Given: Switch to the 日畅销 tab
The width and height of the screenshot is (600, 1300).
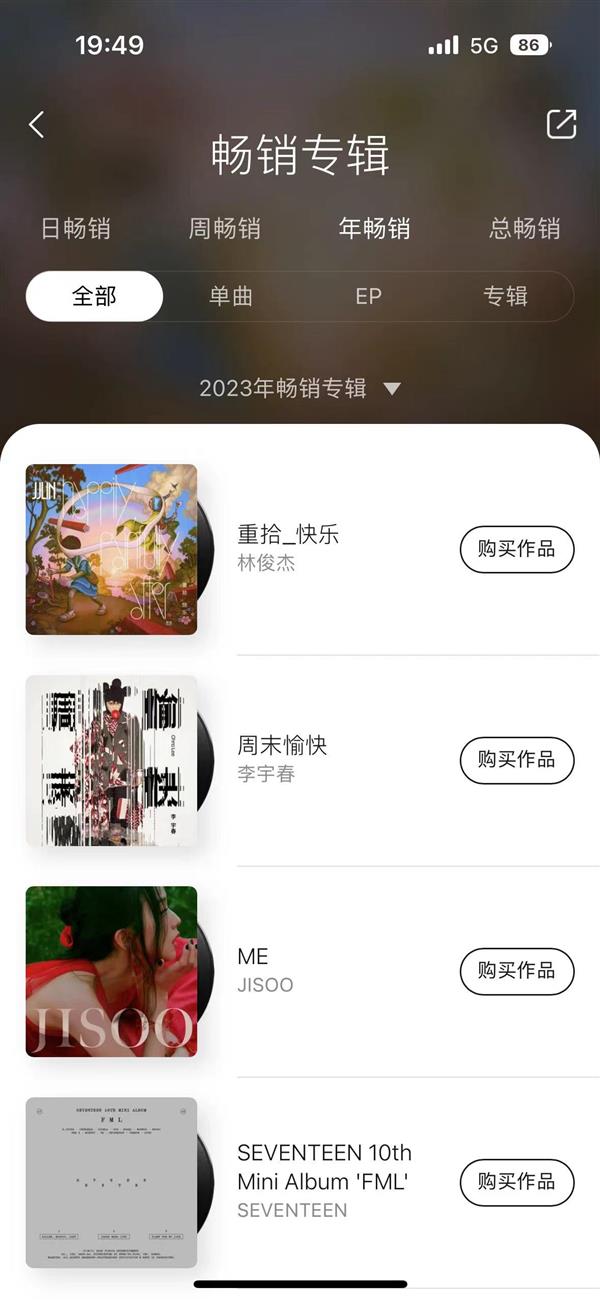Looking at the screenshot, I should point(75,228).
